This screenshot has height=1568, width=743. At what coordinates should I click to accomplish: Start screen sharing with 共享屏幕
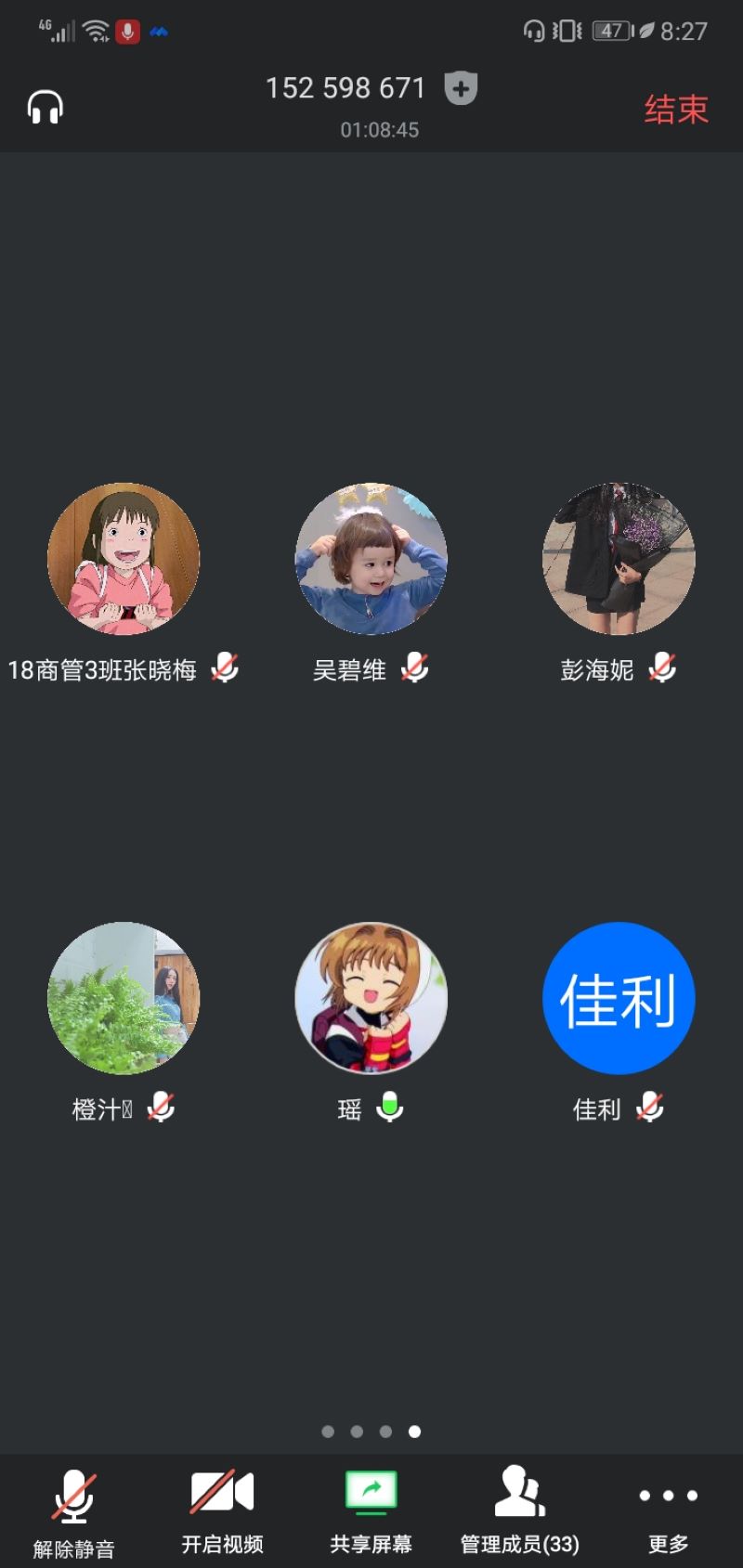tap(371, 1511)
